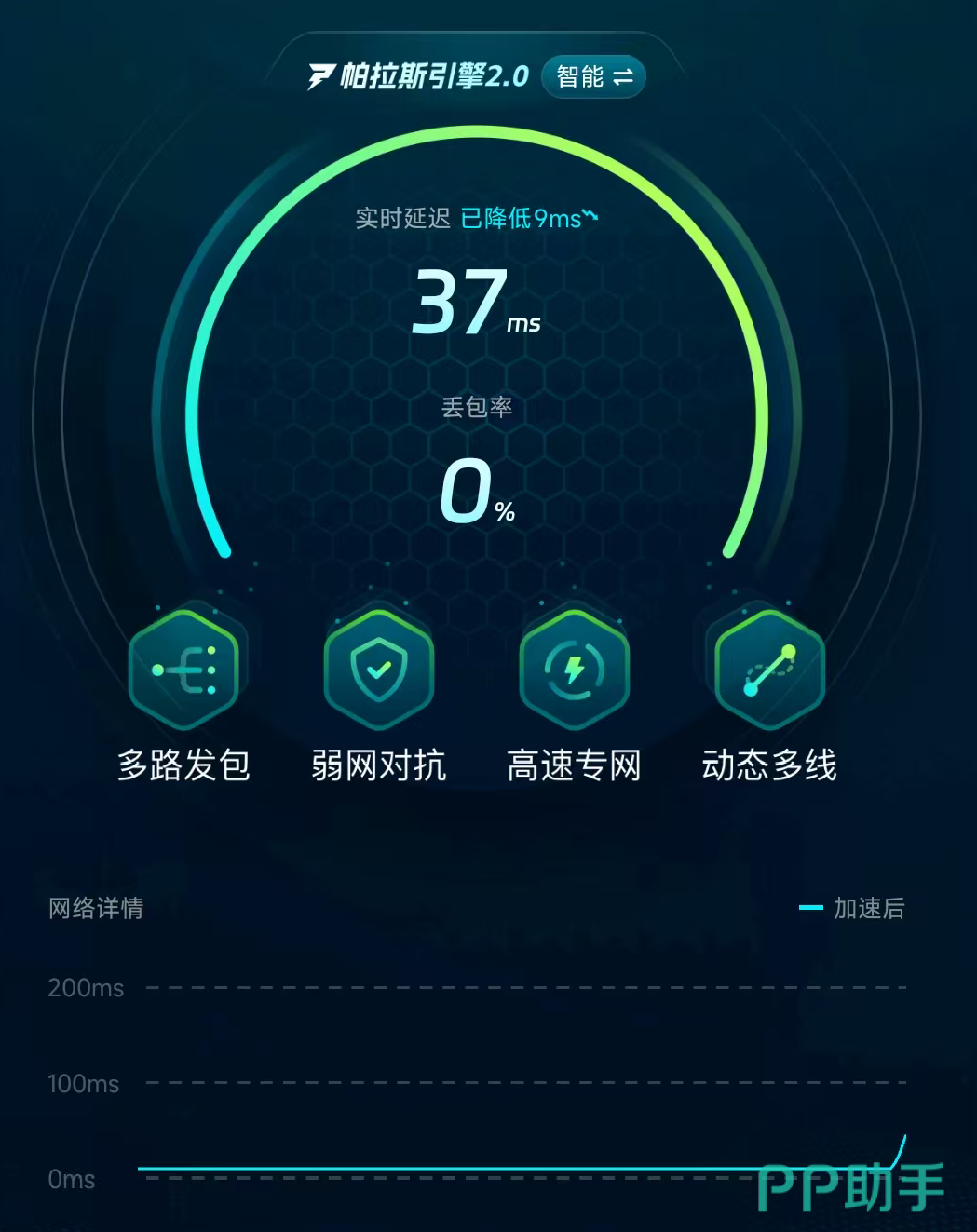View the 动态多线 feature

click(x=769, y=670)
